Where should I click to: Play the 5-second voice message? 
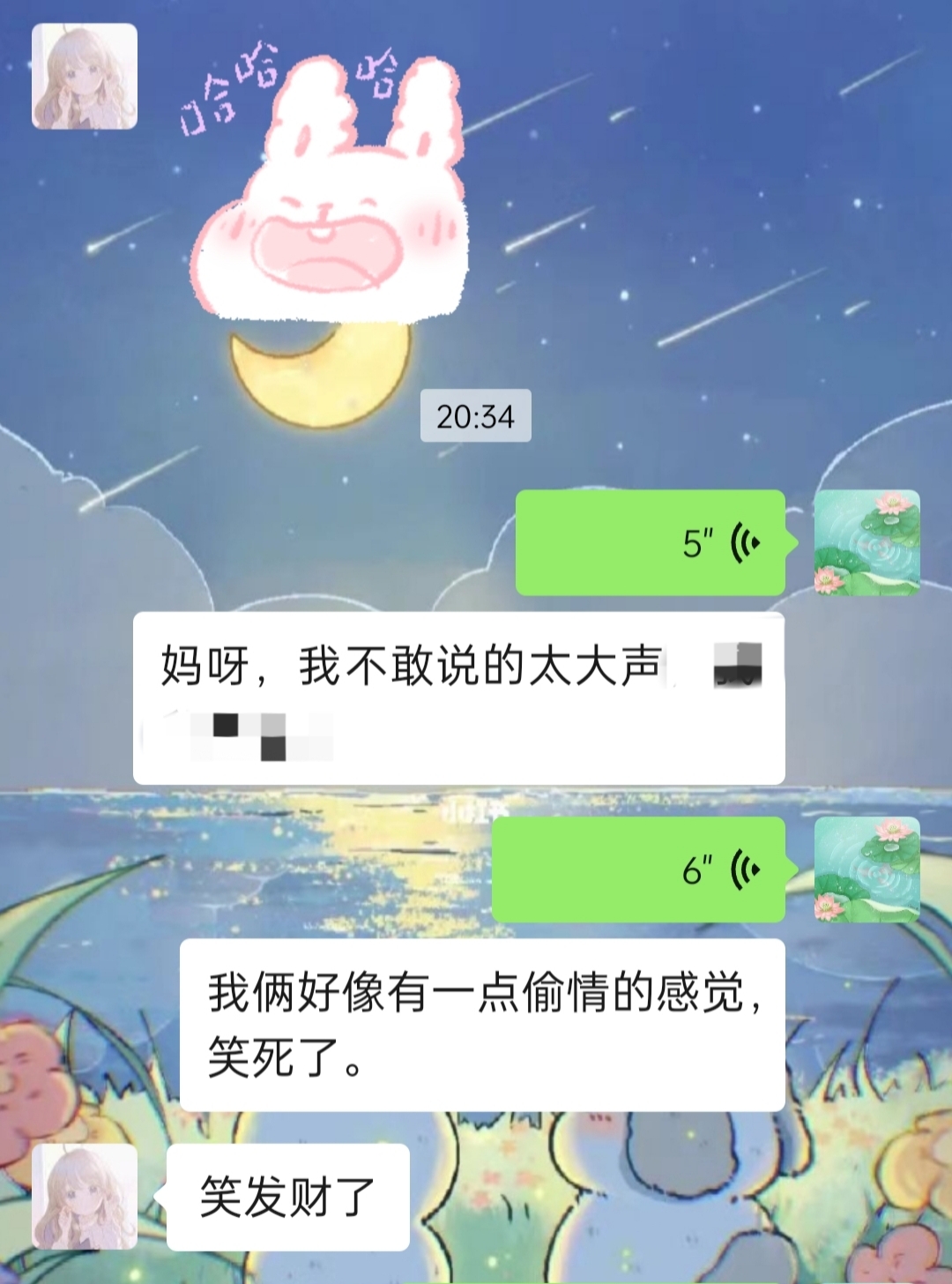(650, 542)
